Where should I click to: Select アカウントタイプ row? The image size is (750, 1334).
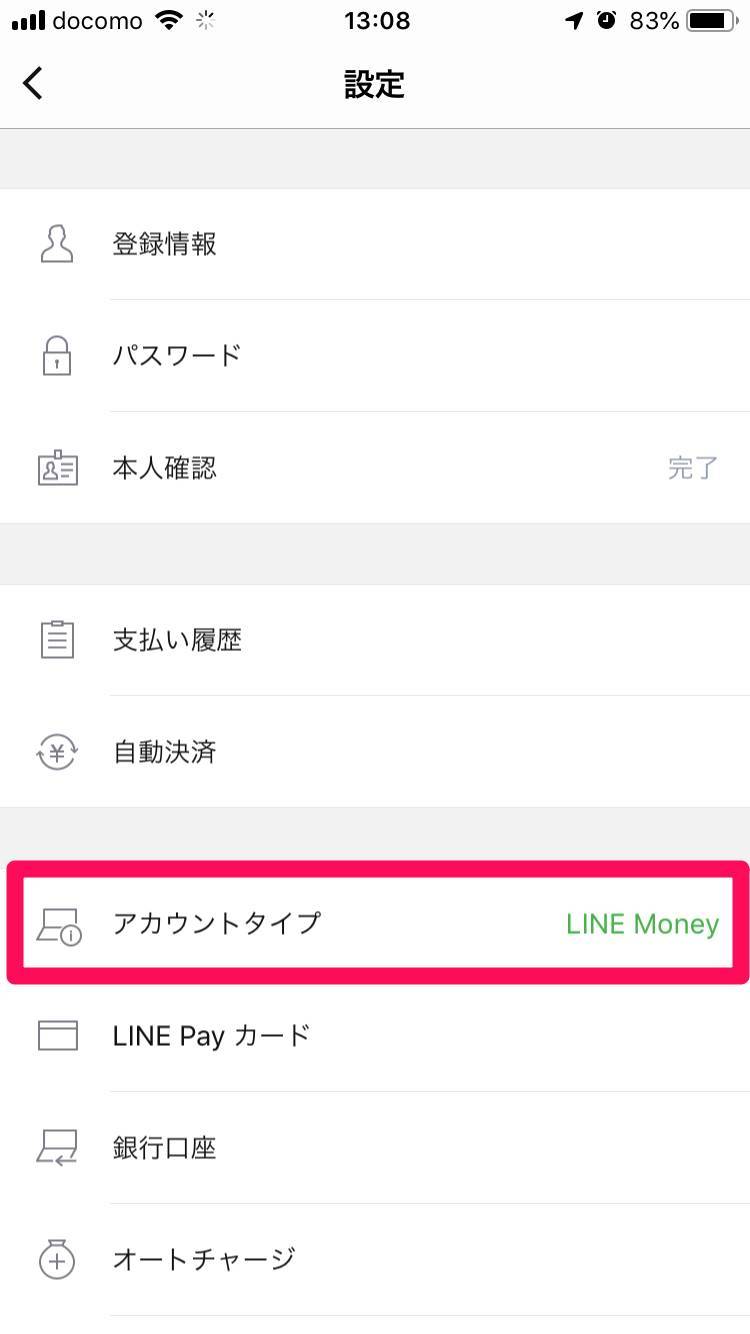point(375,923)
